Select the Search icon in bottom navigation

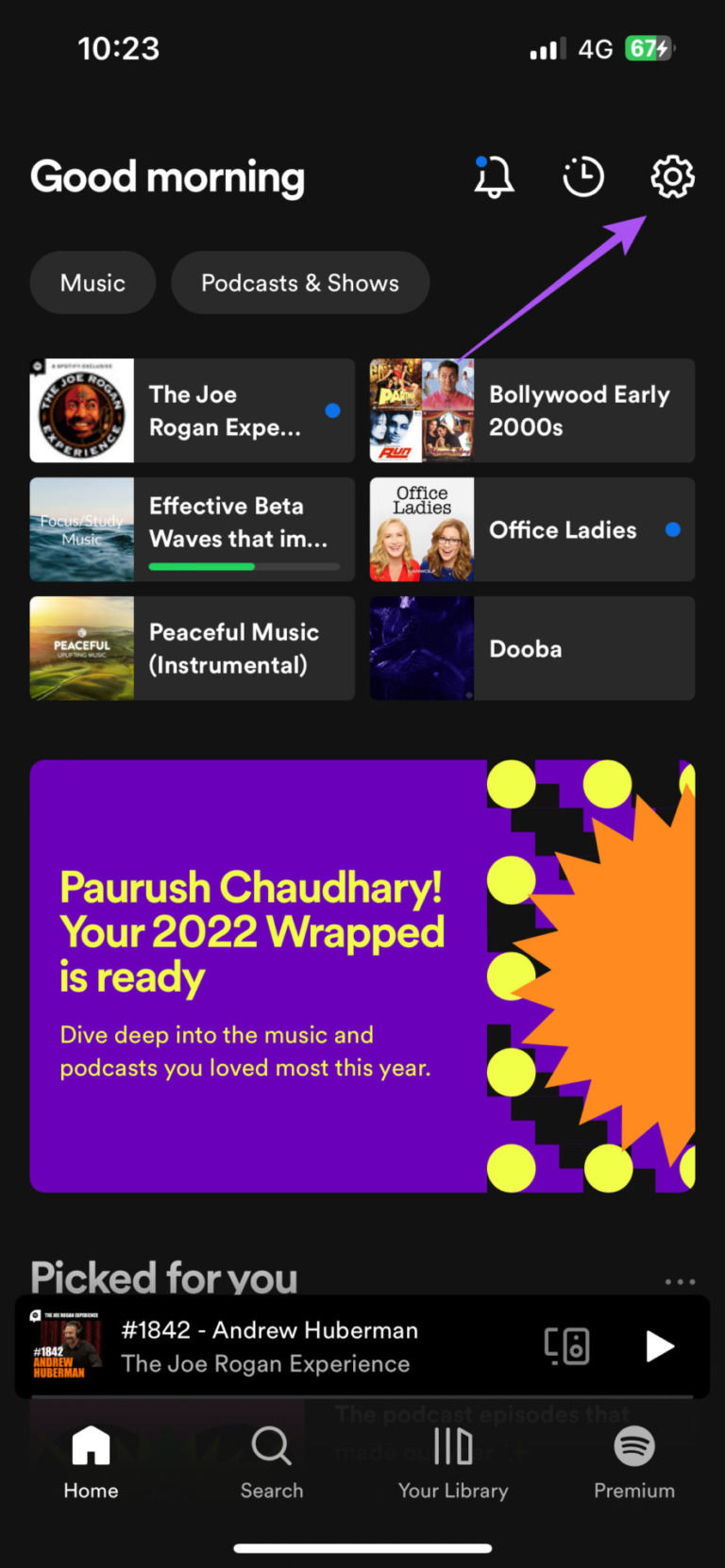[271, 1460]
